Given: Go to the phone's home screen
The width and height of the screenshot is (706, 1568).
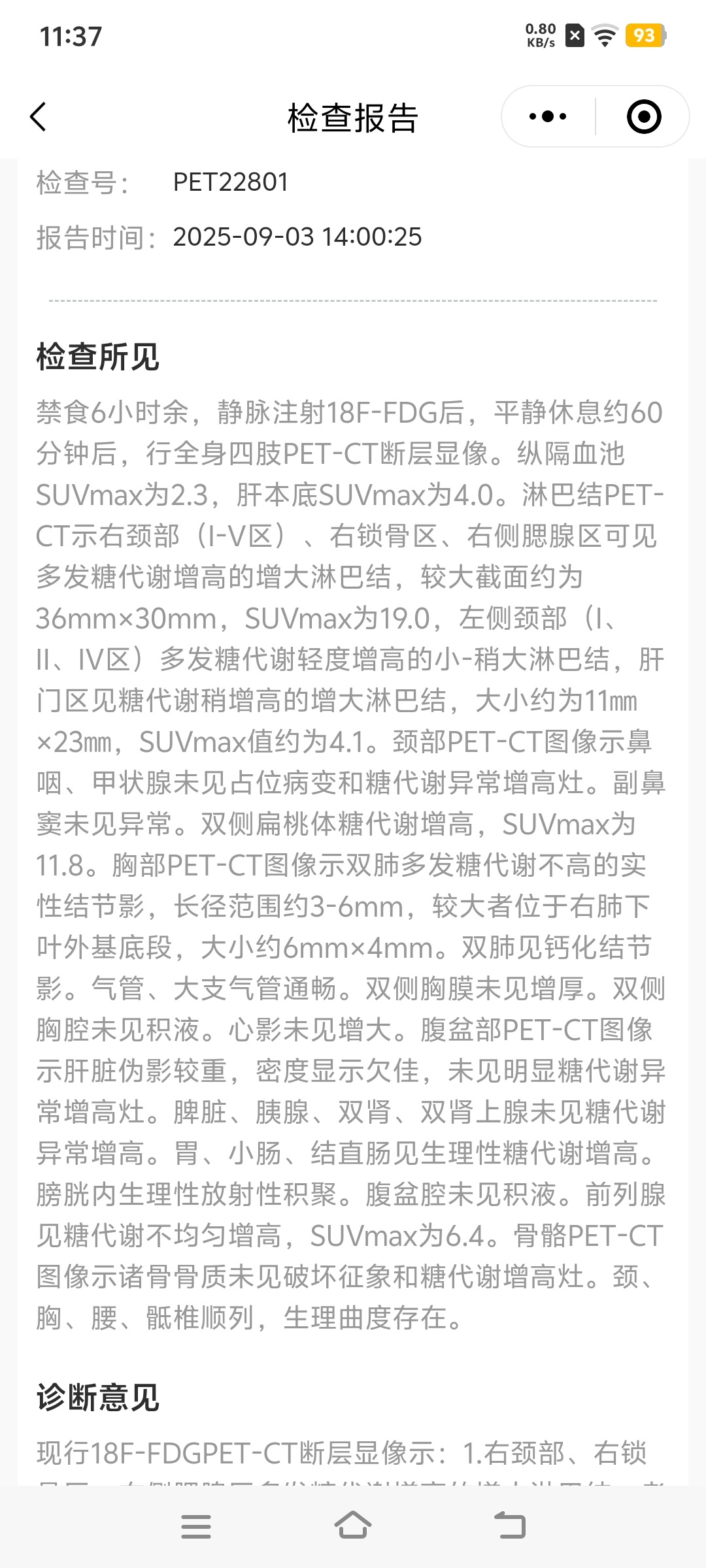Looking at the screenshot, I should (x=353, y=1526).
